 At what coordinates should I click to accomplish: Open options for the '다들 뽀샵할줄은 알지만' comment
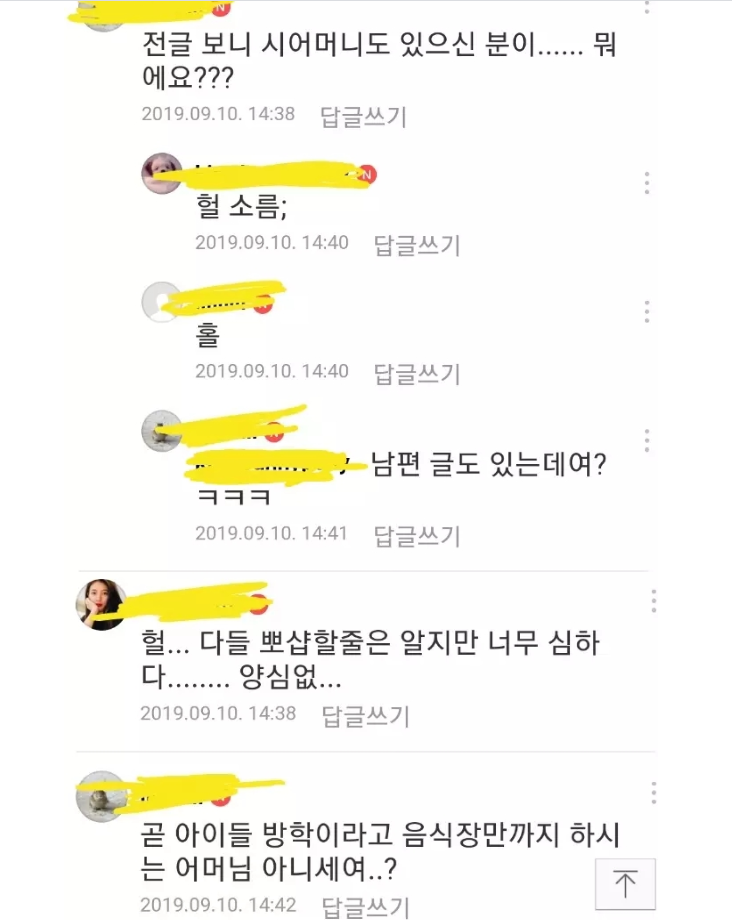(x=653, y=601)
